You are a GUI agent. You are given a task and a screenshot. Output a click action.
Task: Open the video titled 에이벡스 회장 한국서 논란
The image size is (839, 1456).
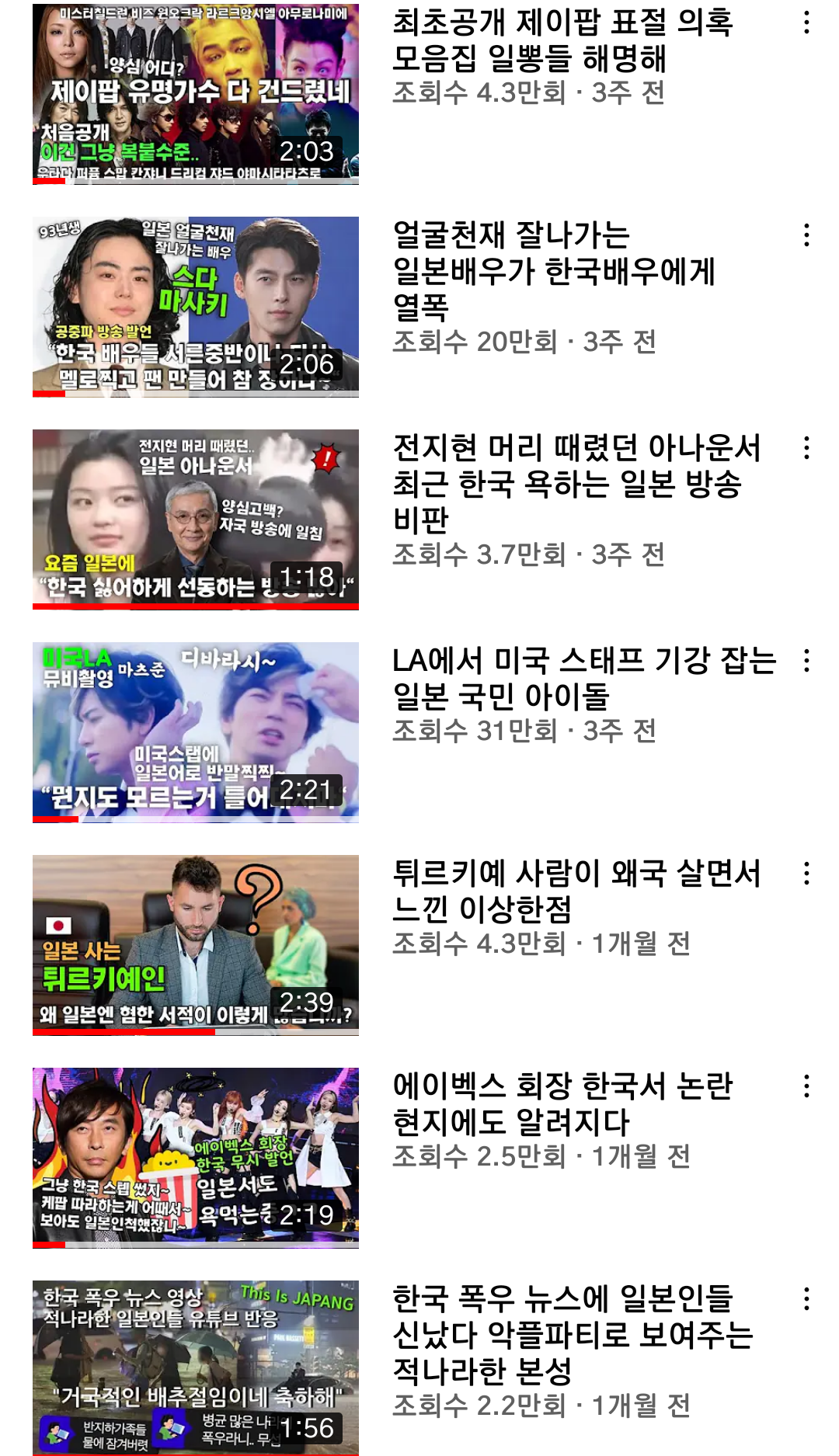click(x=562, y=1103)
